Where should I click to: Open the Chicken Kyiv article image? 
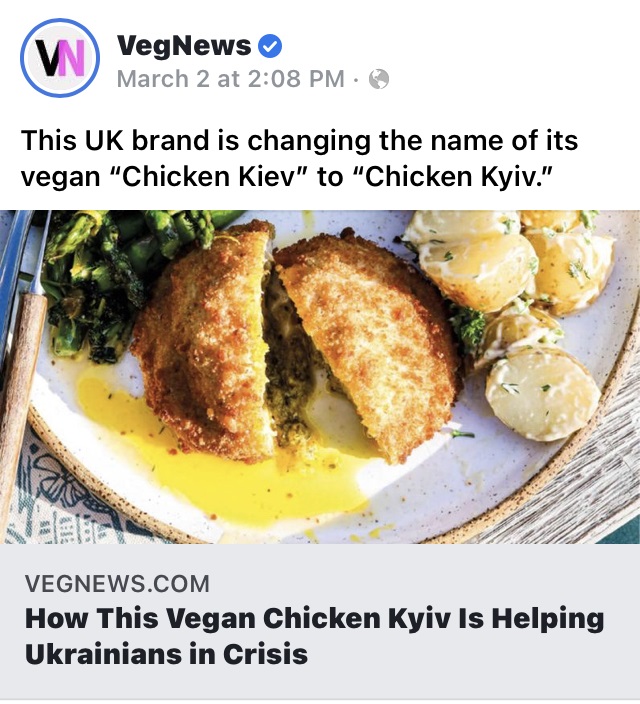tap(320, 376)
